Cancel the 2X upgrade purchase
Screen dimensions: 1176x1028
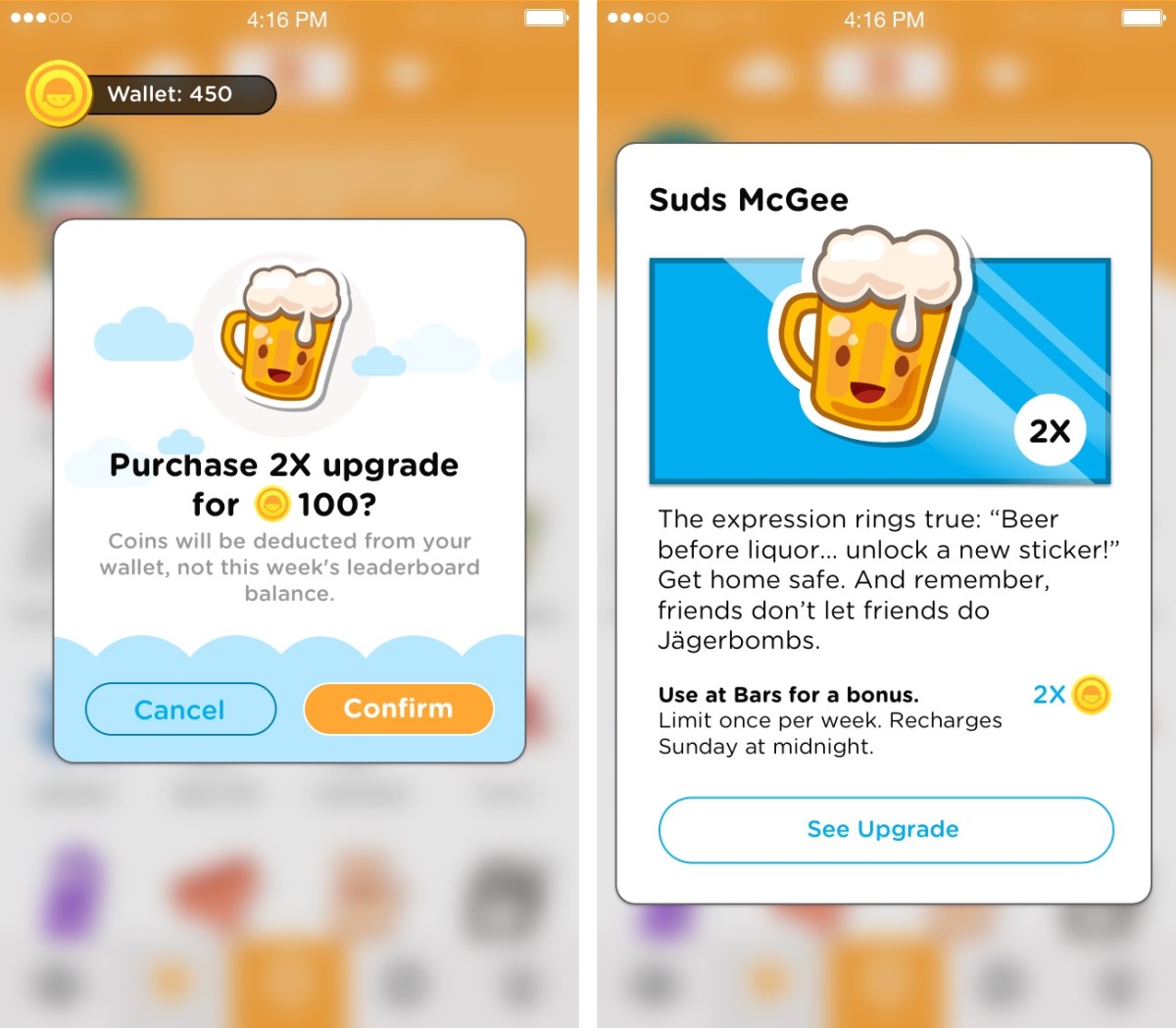[180, 710]
